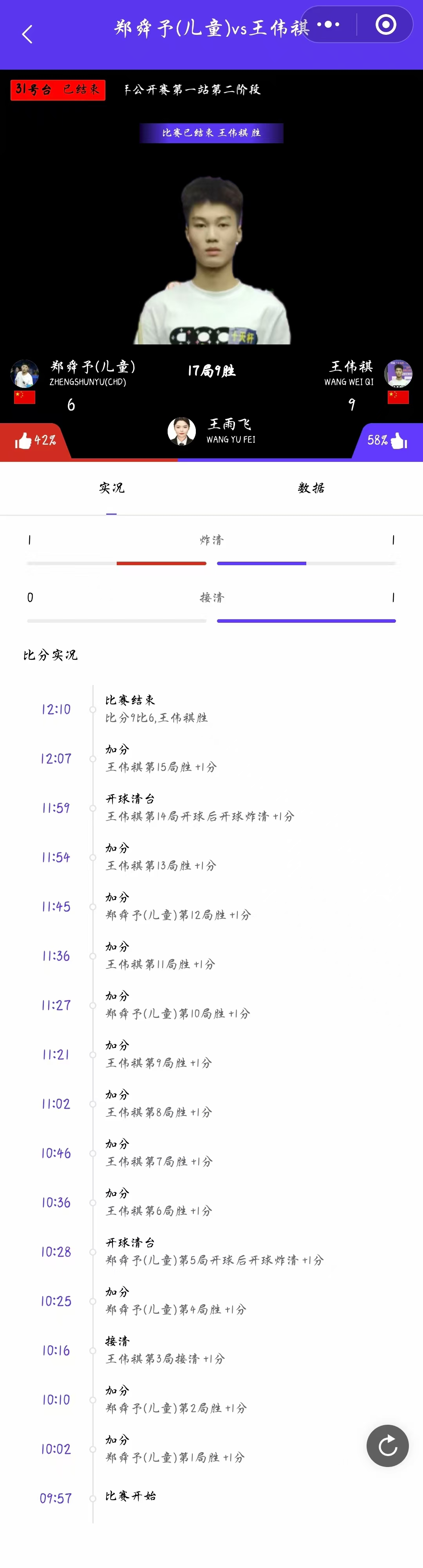The image size is (423, 1568).
Task: Open 王伟祺 player avatar
Action: coord(398,373)
